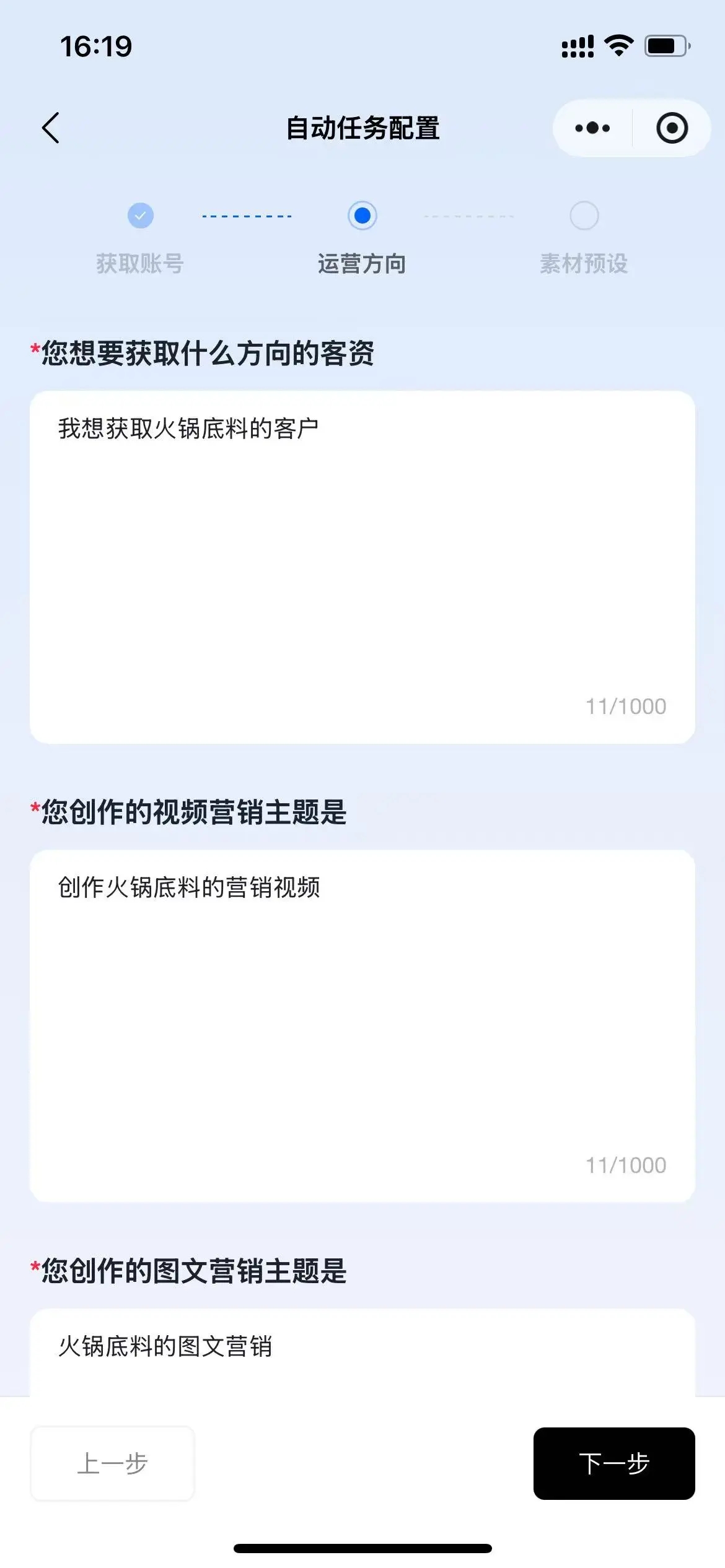Screen dimensions: 725x1568
Task: Open the mini program more-options menu
Action: [592, 128]
